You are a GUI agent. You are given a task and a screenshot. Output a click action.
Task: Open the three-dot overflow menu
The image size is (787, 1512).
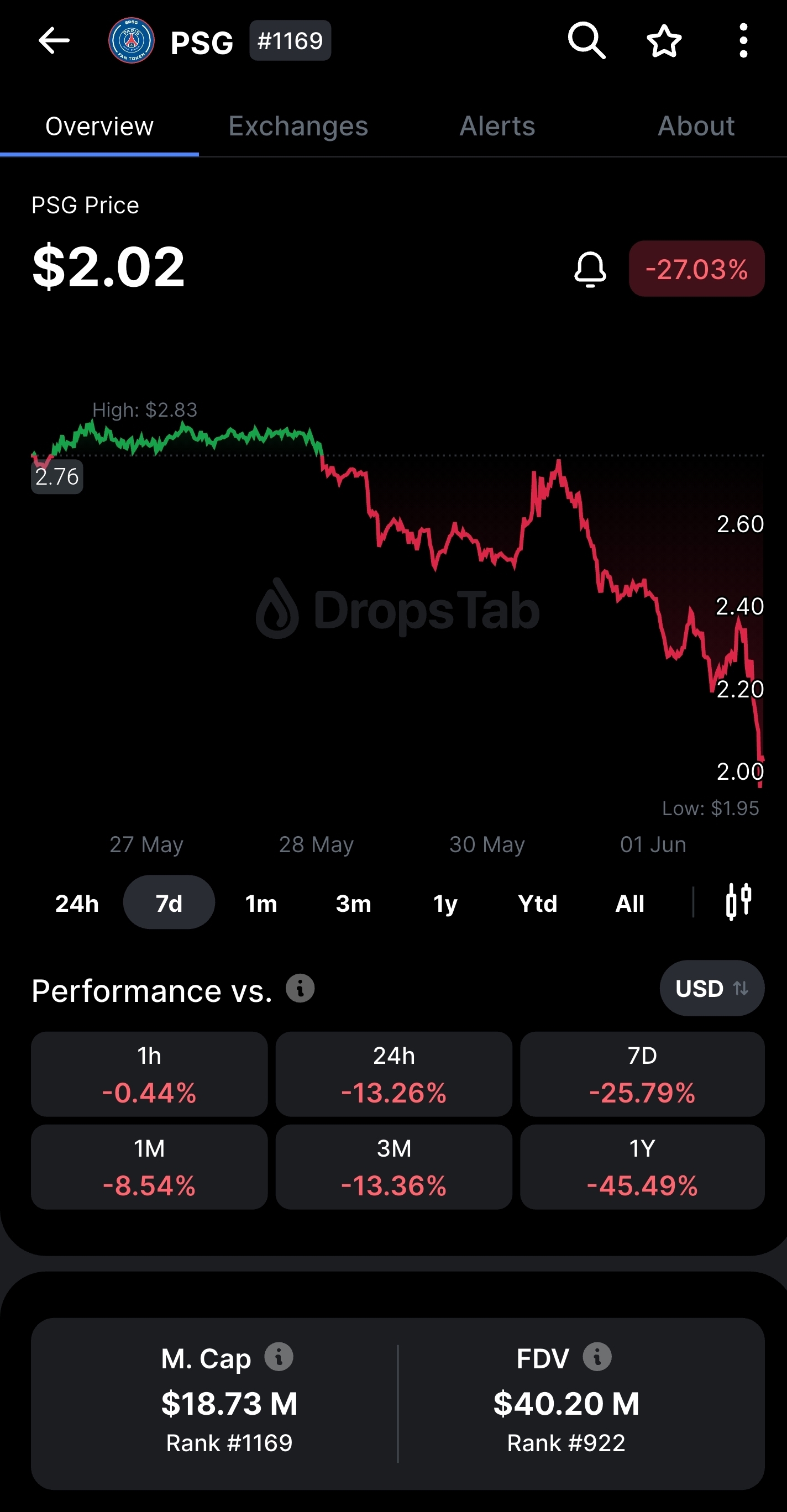(x=743, y=41)
